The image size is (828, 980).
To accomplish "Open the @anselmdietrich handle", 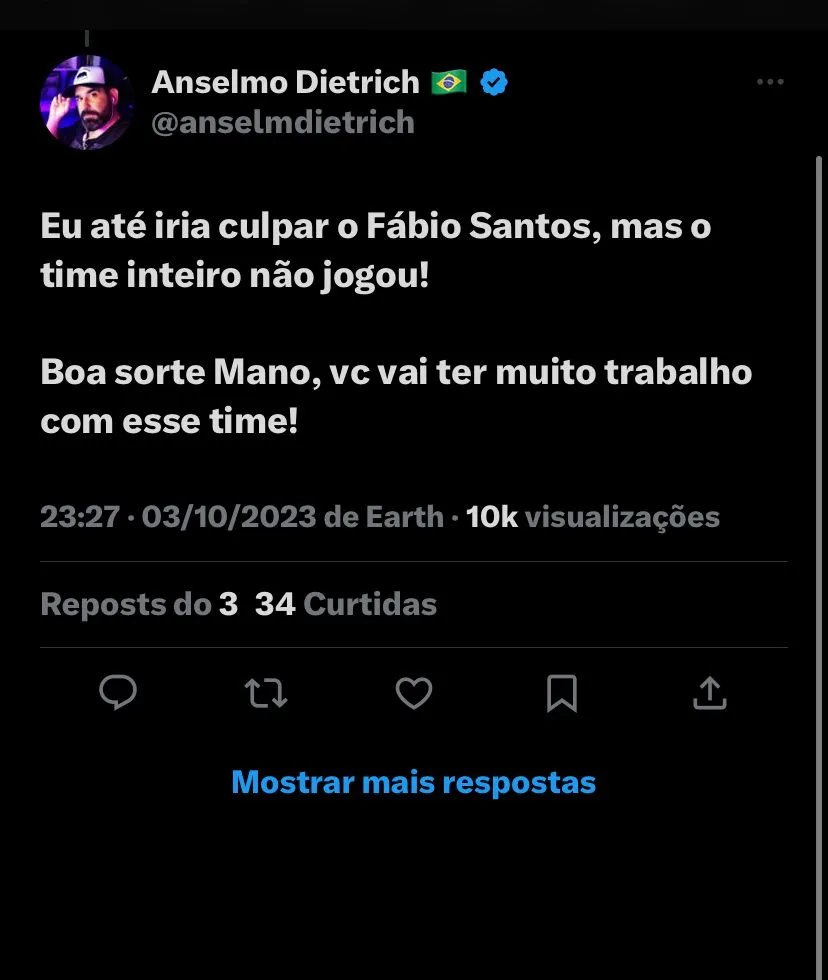I will coord(282,122).
